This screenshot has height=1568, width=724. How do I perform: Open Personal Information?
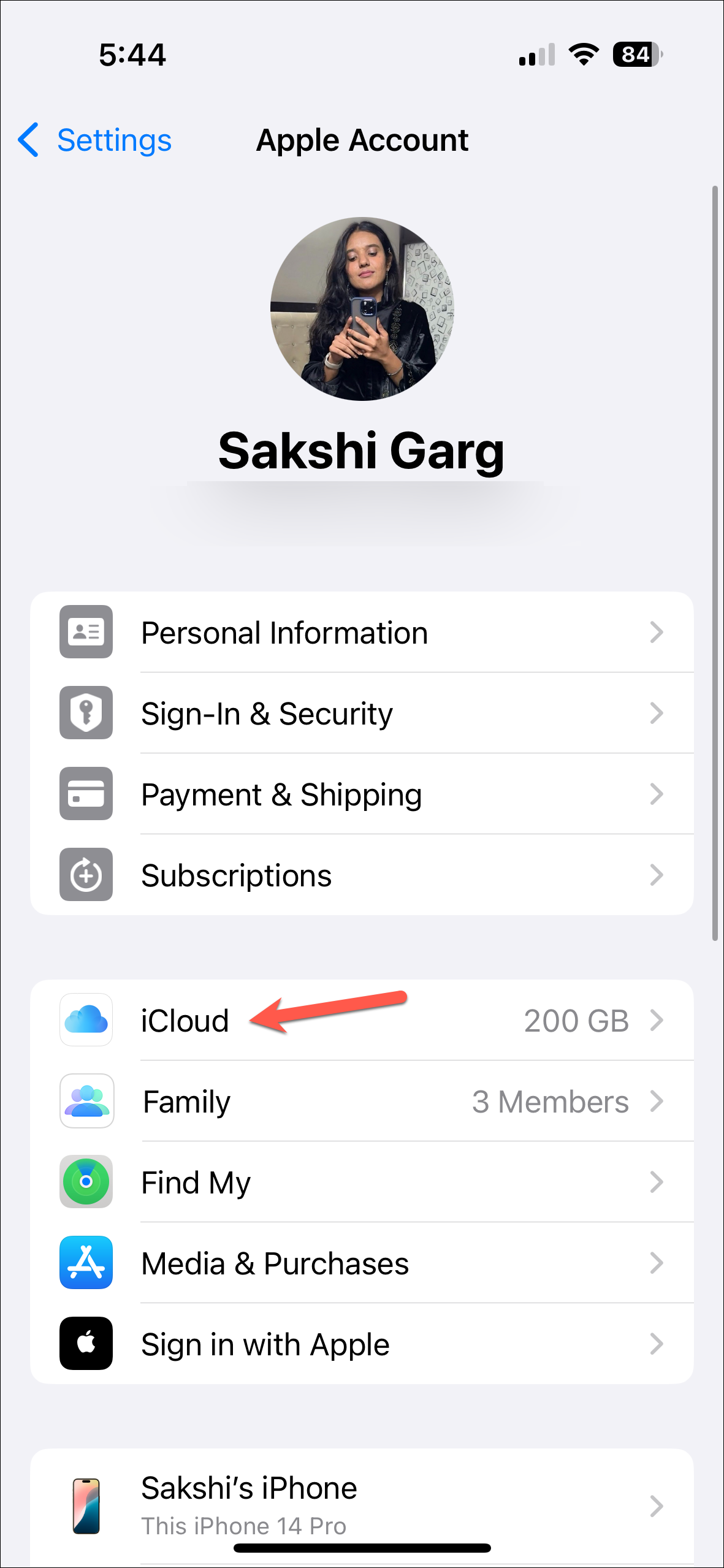tap(362, 632)
